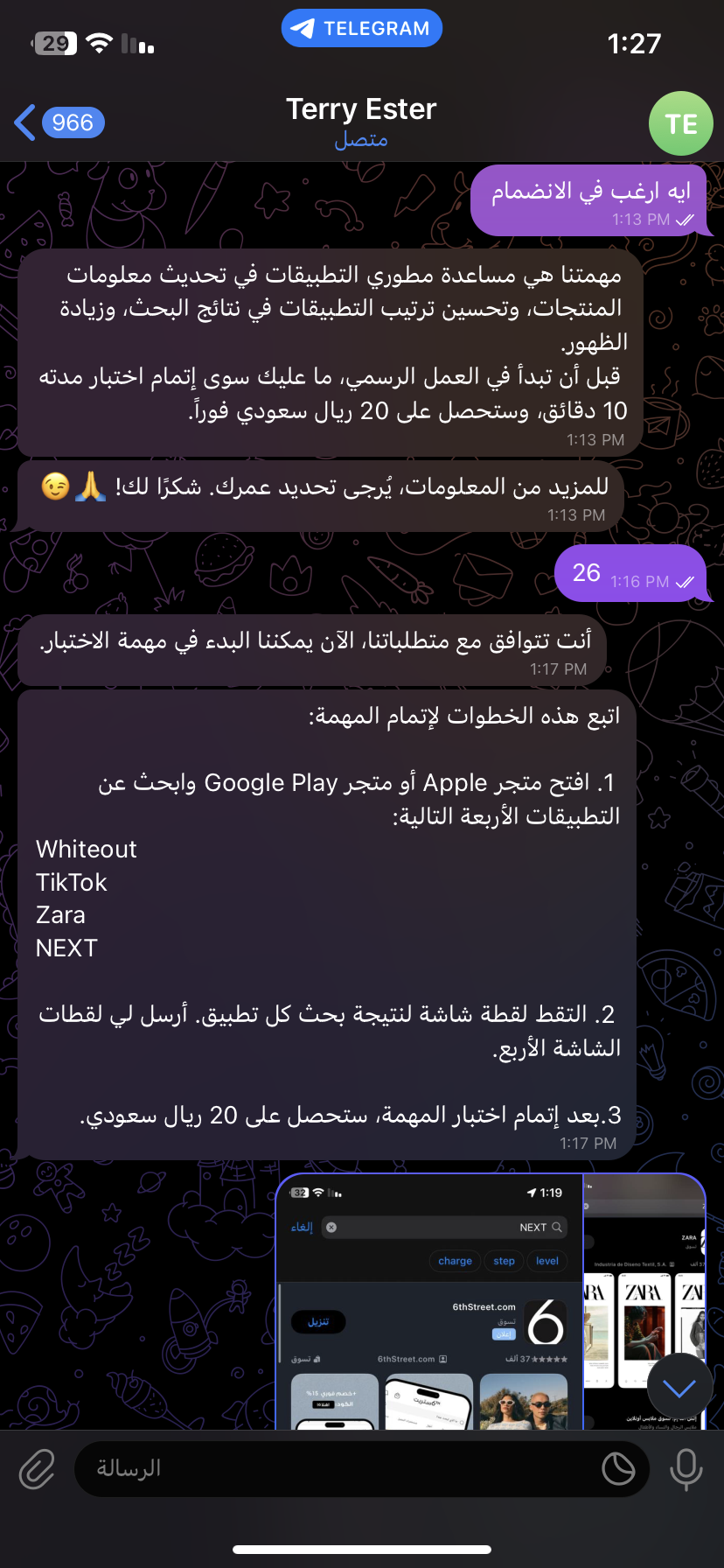
Task: Attach a file with the paperclip
Action: tap(37, 1468)
